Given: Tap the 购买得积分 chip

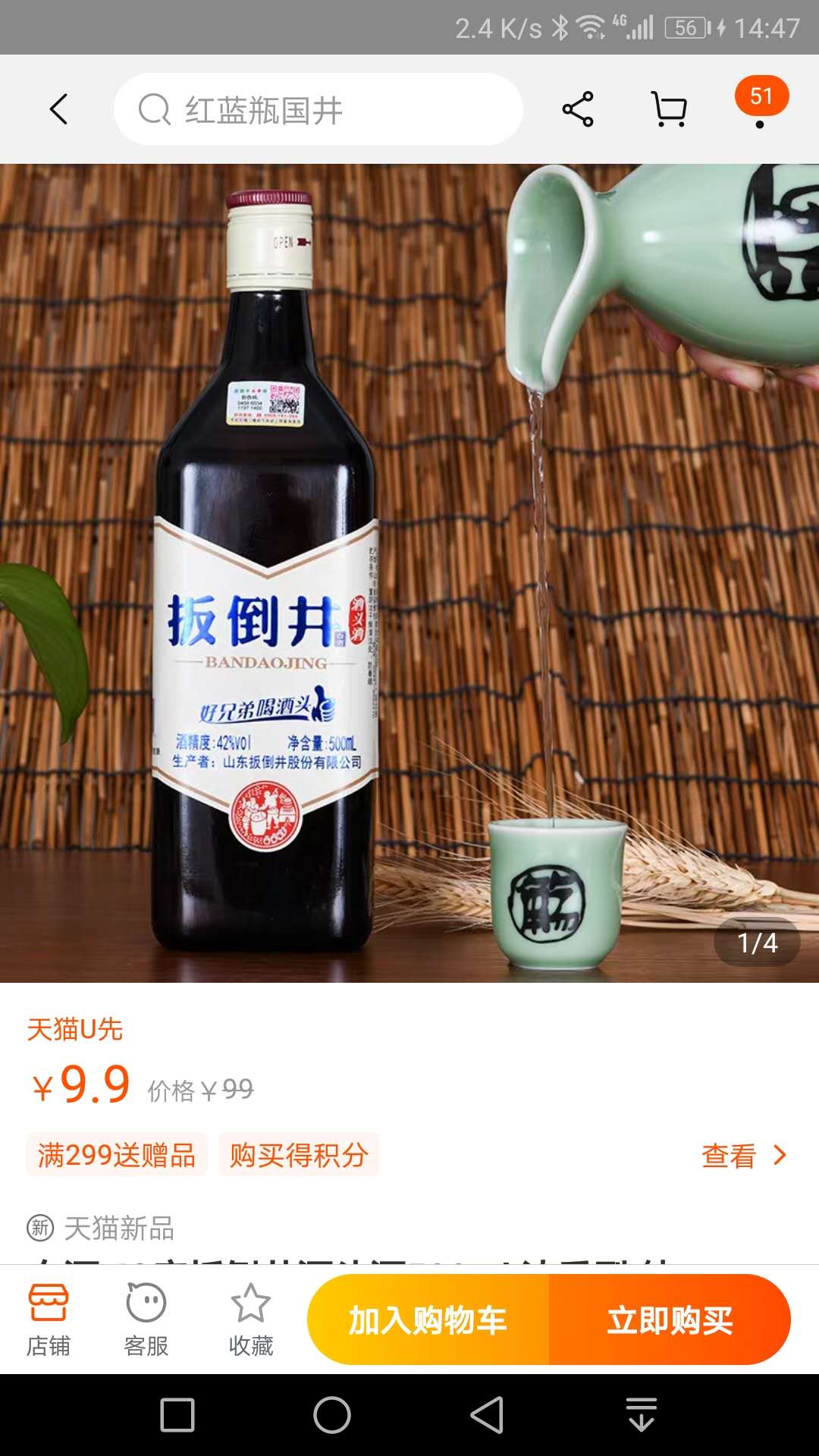Looking at the screenshot, I should point(299,1155).
